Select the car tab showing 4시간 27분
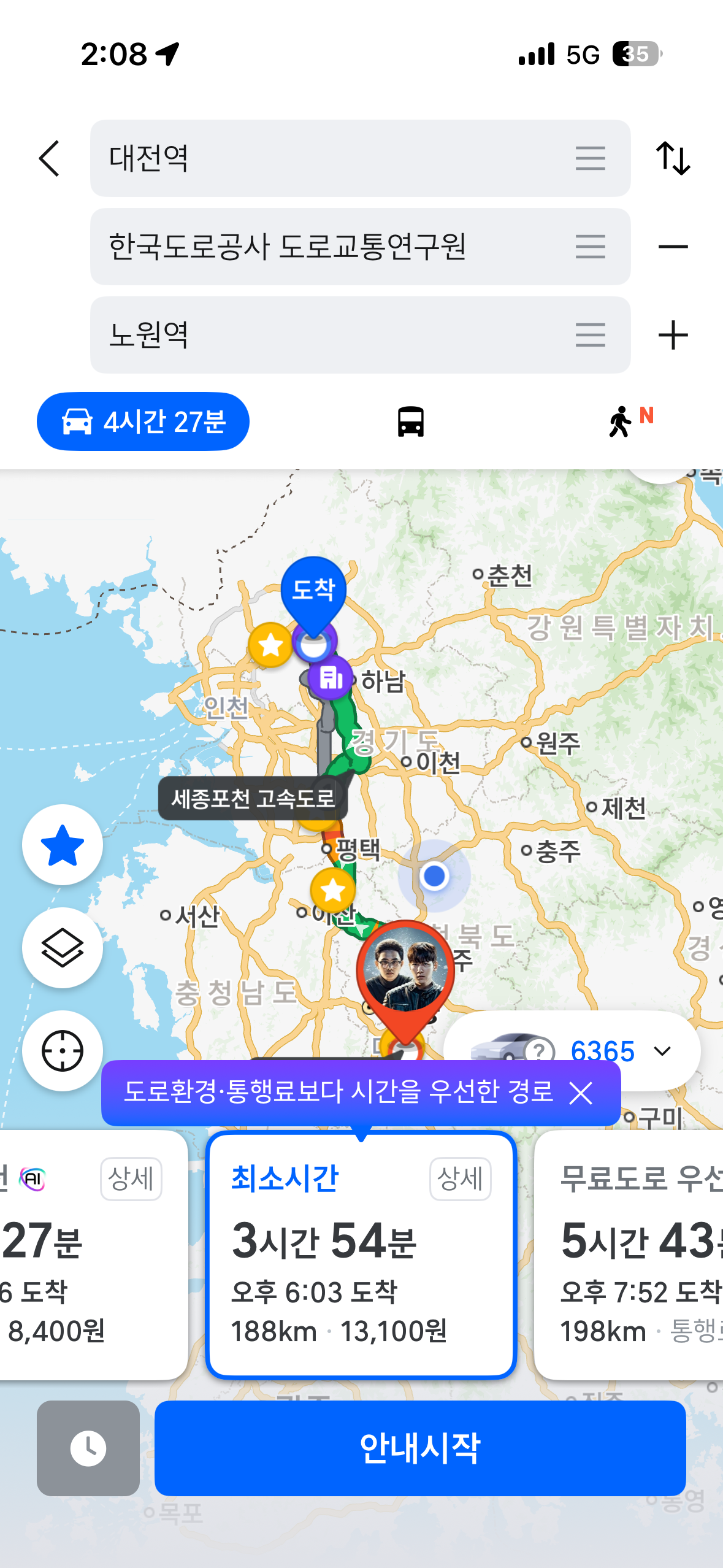The image size is (723, 1568). [x=143, y=421]
